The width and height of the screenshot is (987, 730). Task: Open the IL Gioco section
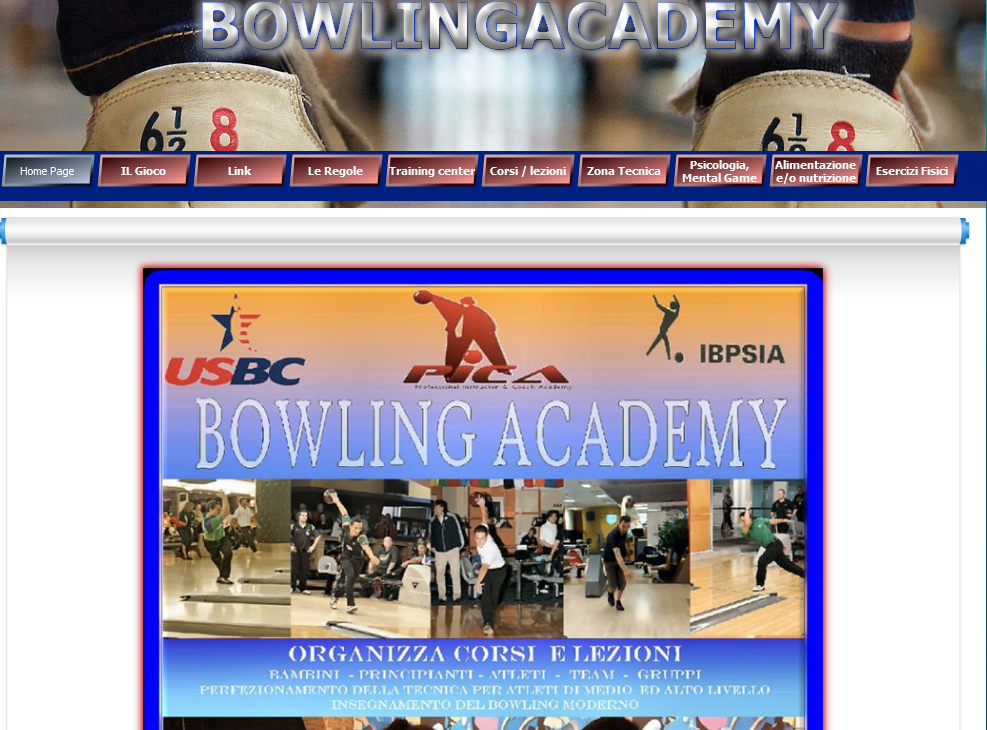click(x=144, y=171)
